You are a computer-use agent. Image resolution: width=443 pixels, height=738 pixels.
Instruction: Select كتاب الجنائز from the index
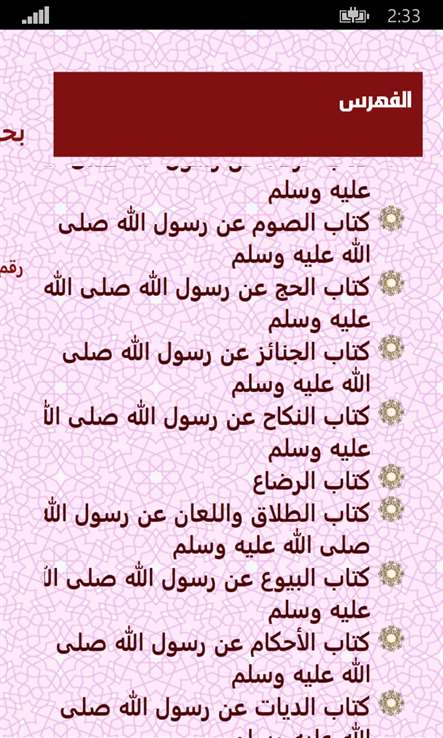point(216,369)
